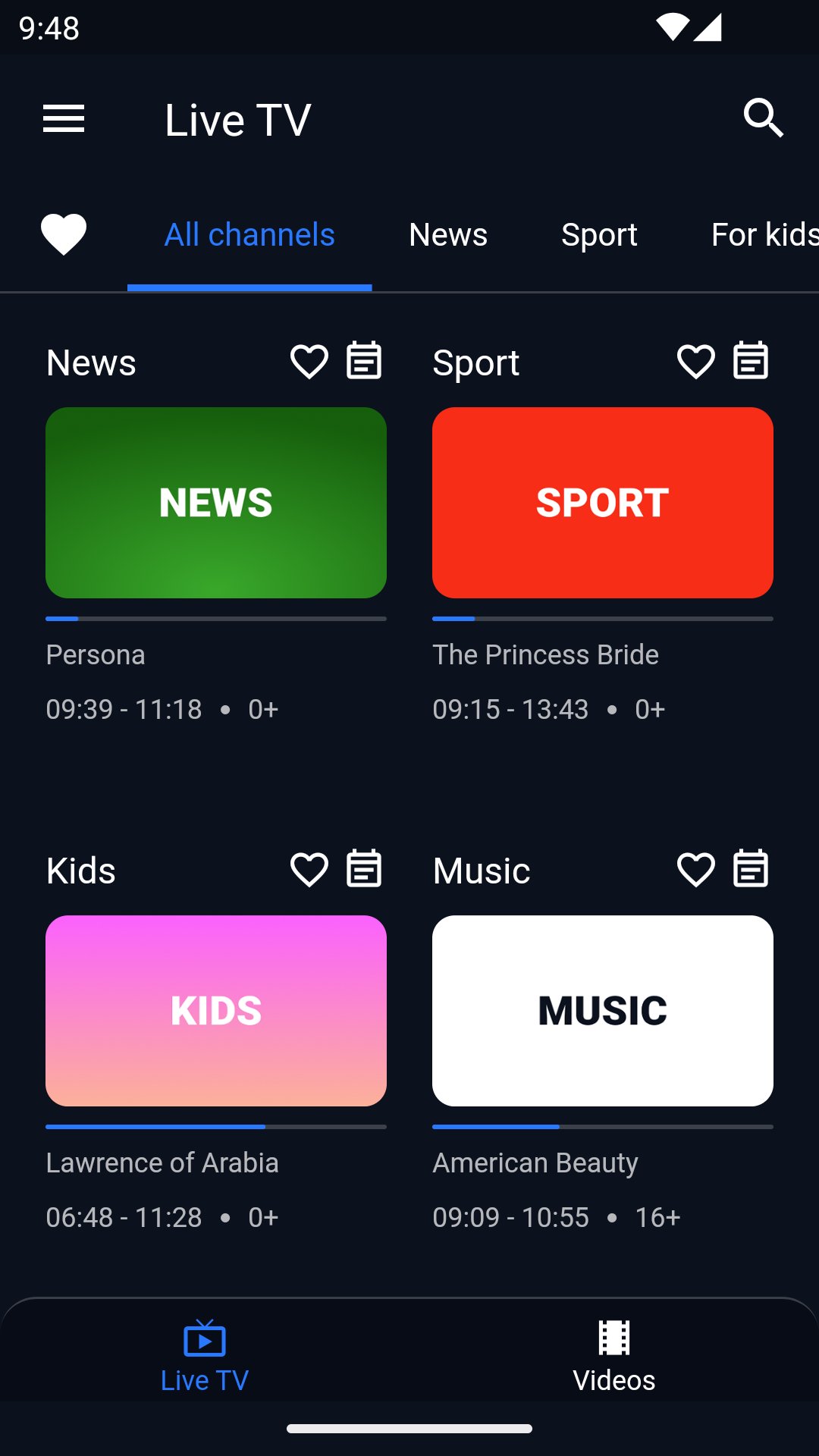
Task: Open the pink KIDS channel tile
Action: (216, 1011)
